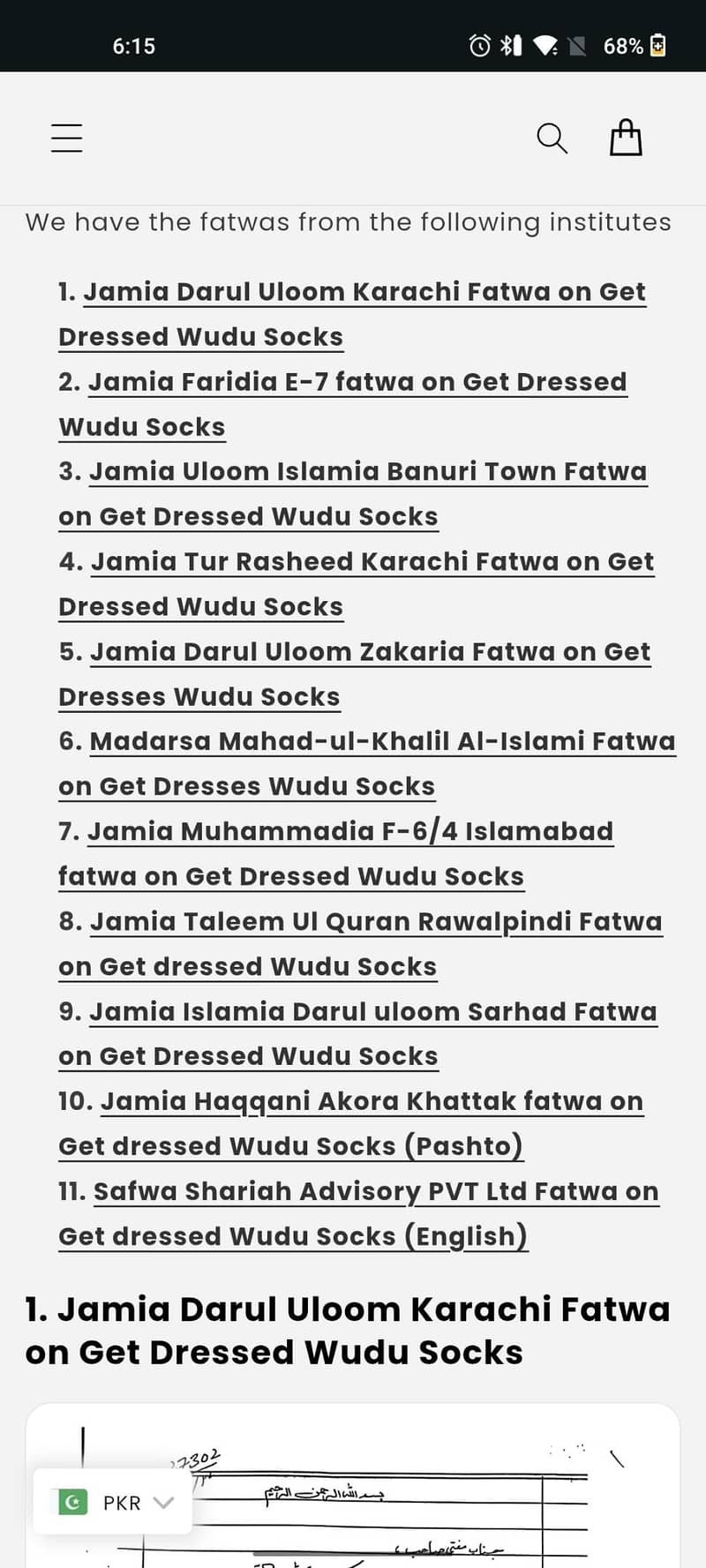View the Safwa Shariah Advisory fatwa link
706x1568 pixels.
click(375, 1192)
